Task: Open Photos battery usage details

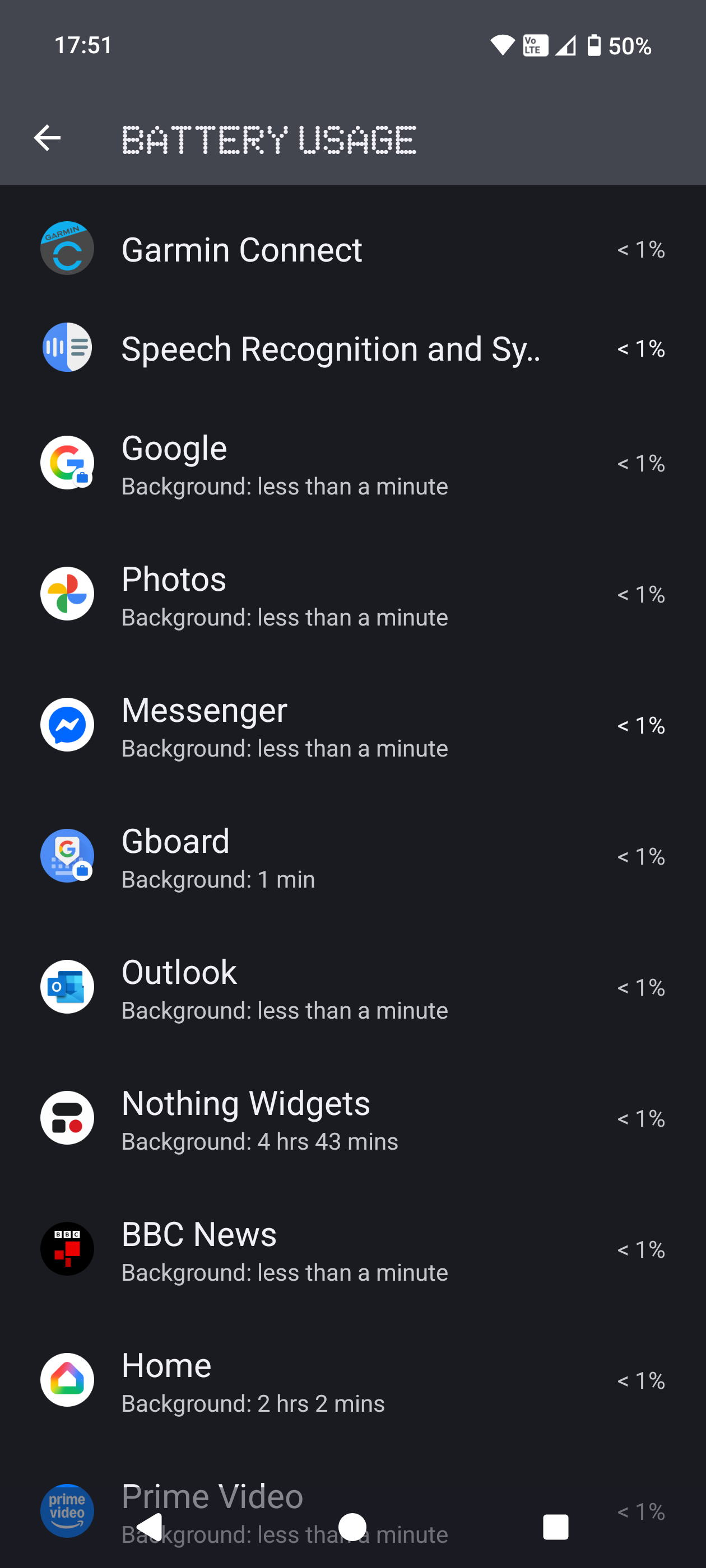Action: [x=352, y=595]
